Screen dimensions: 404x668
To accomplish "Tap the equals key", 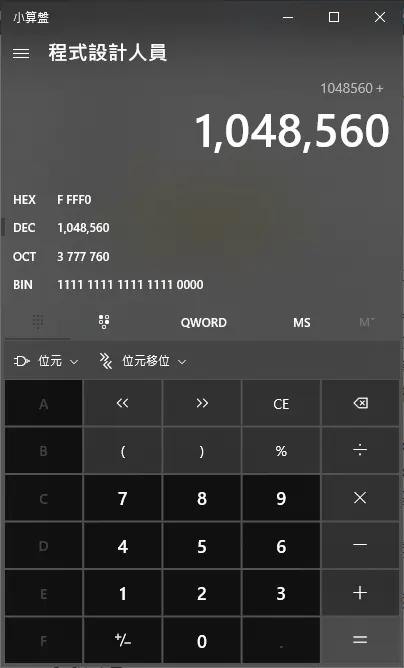I will (361, 640).
